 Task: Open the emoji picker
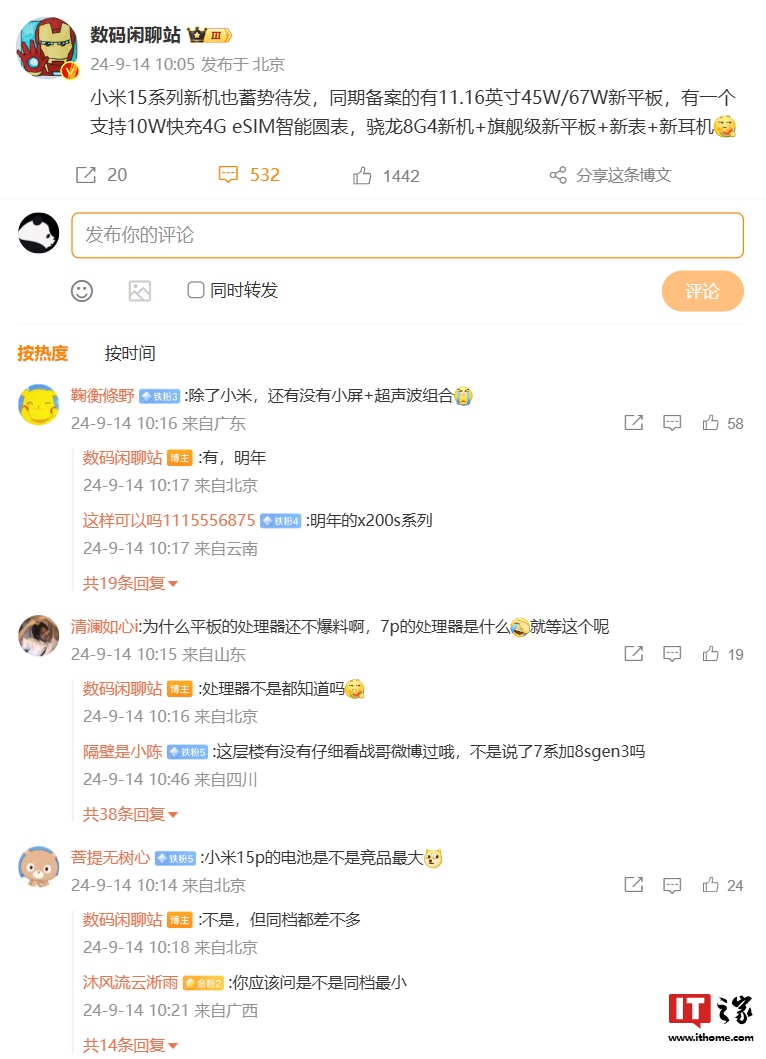pos(82,291)
